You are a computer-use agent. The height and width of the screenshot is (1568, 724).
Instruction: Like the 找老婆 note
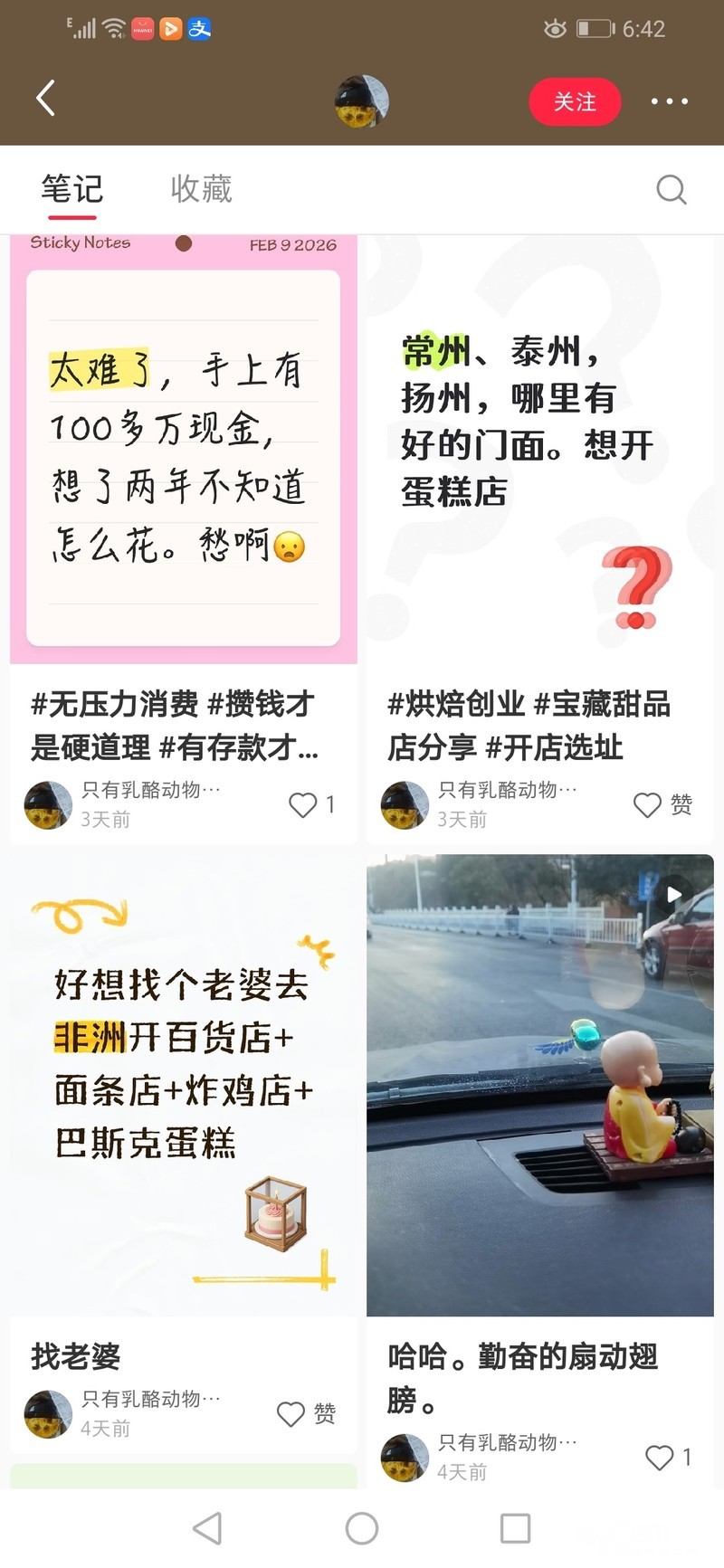(x=291, y=1413)
